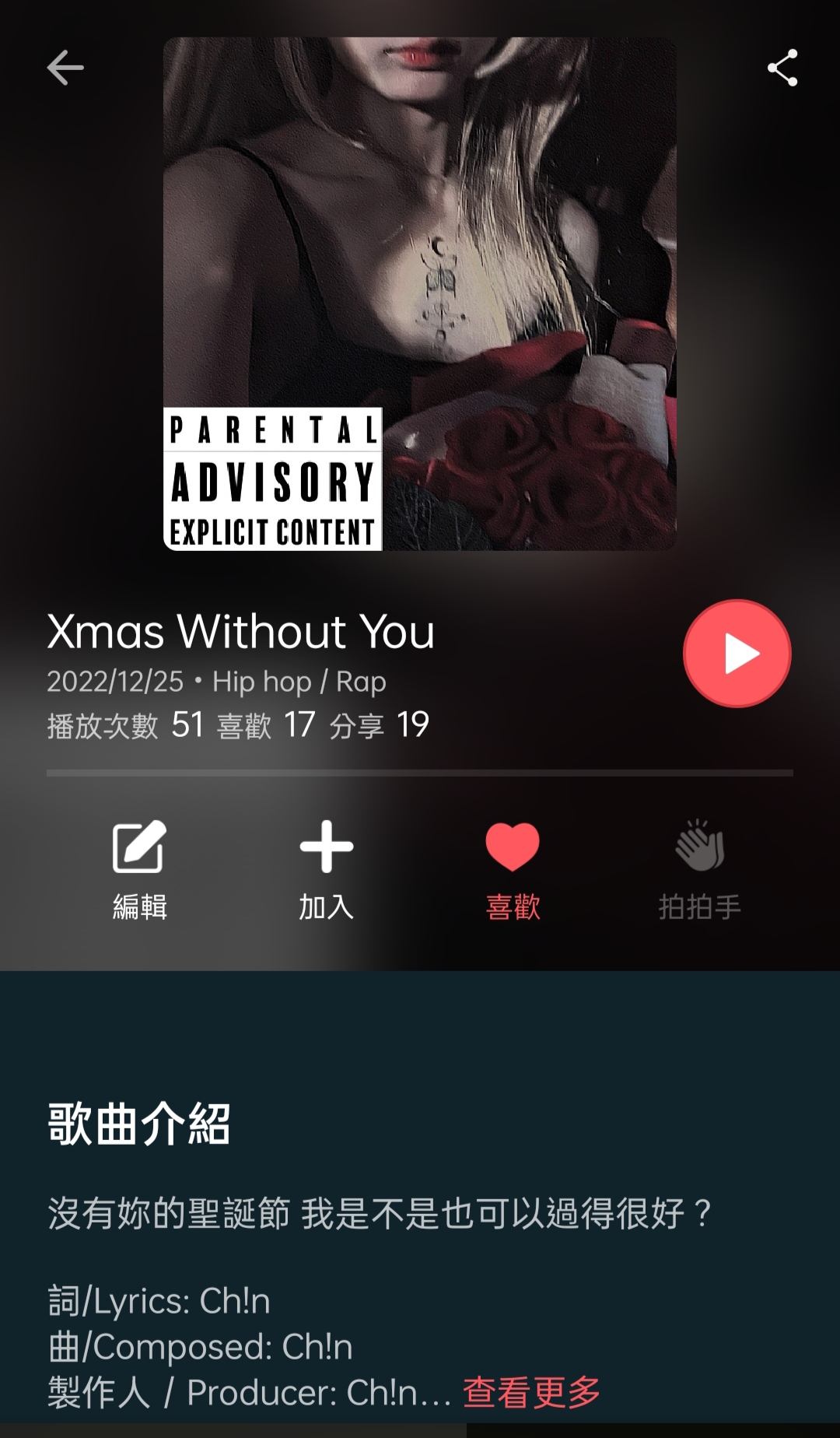Expand description with 查看更多

coord(532,1393)
